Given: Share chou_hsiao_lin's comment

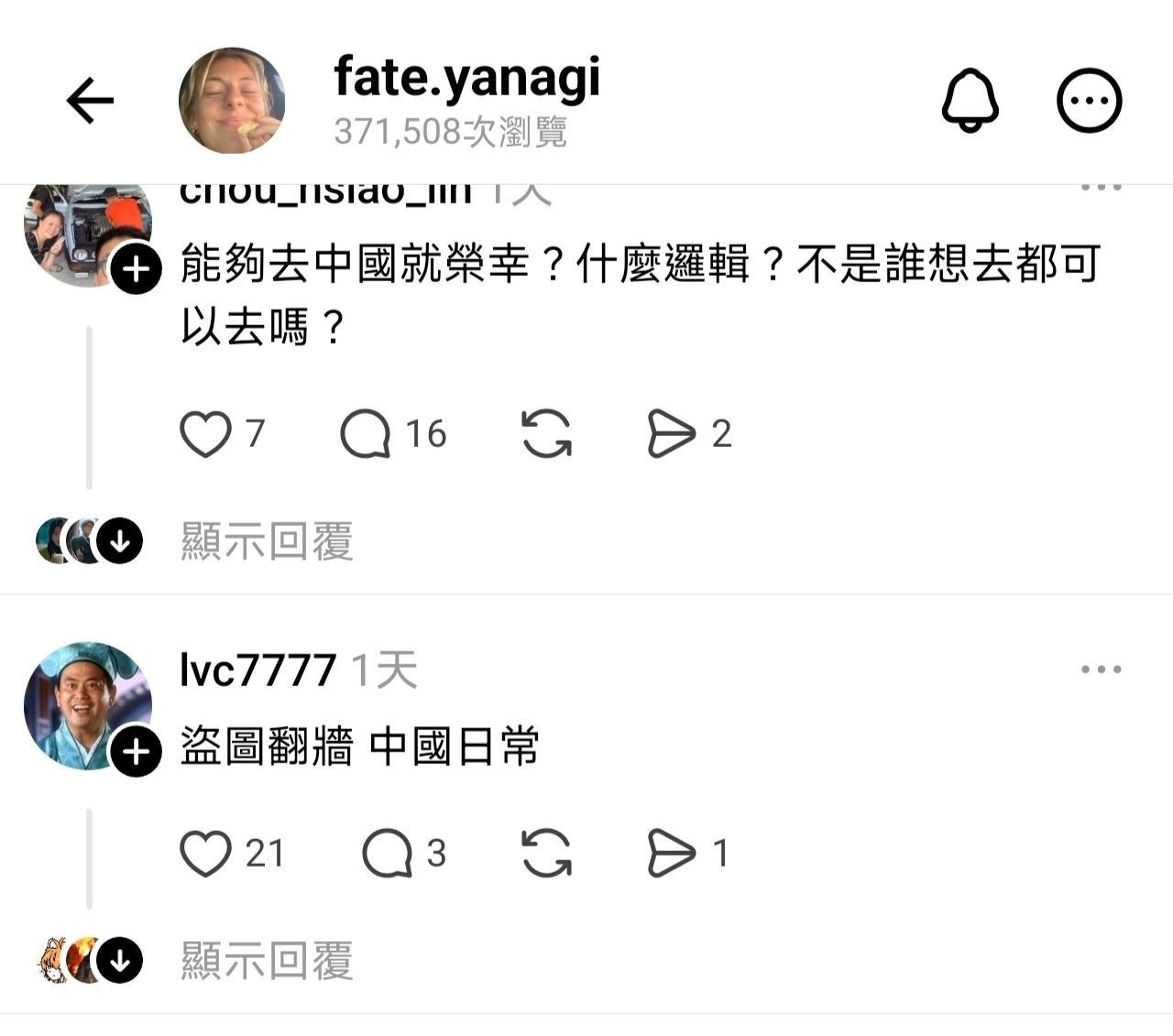Looking at the screenshot, I should pyautogui.click(x=671, y=434).
